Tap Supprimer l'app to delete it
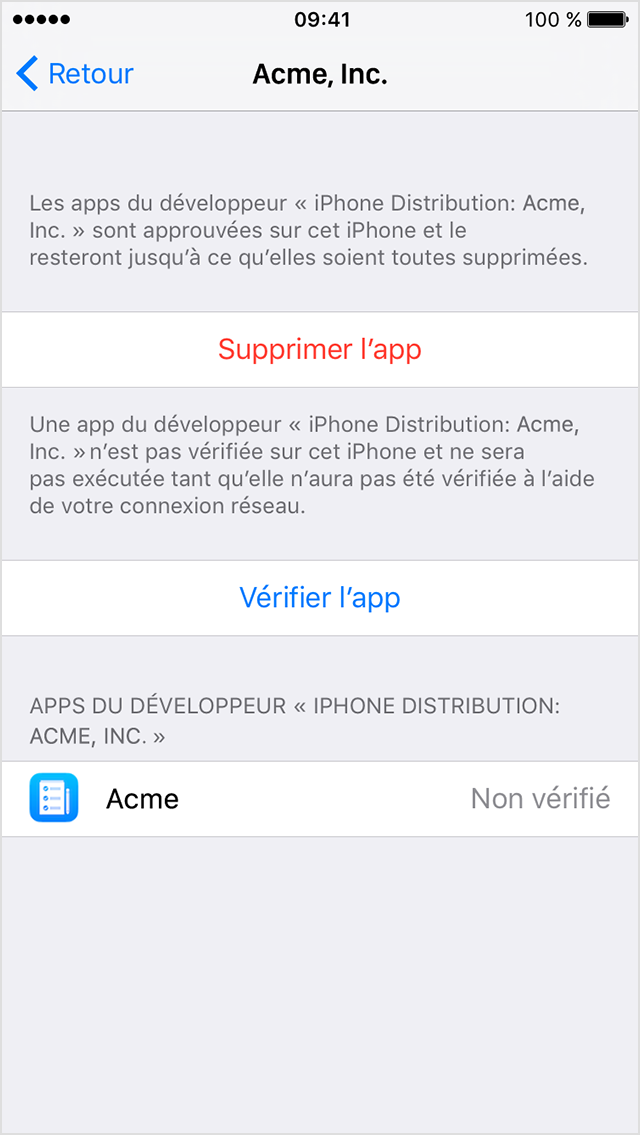This screenshot has height=1136, width=640. 320,349
